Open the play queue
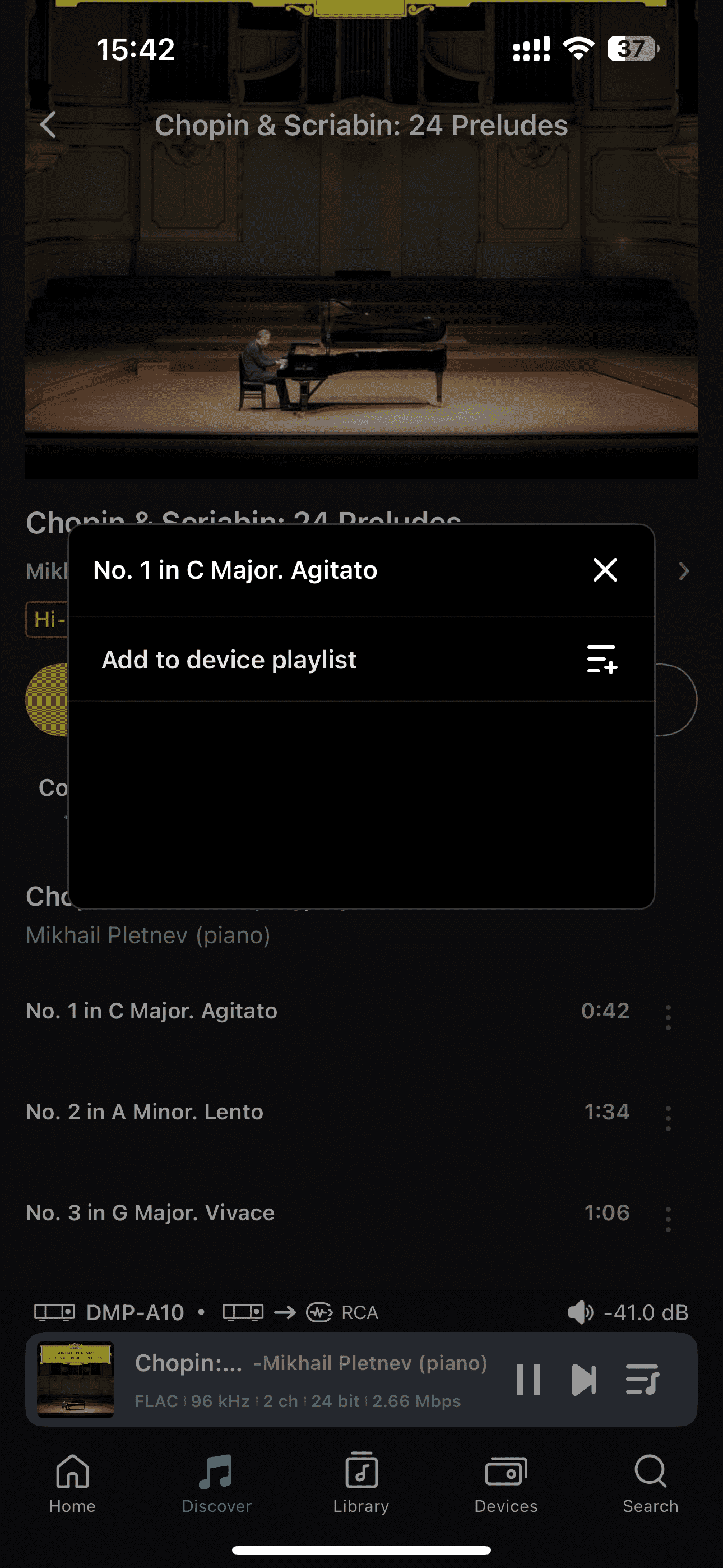This screenshot has width=723, height=1568. pos(641,1380)
